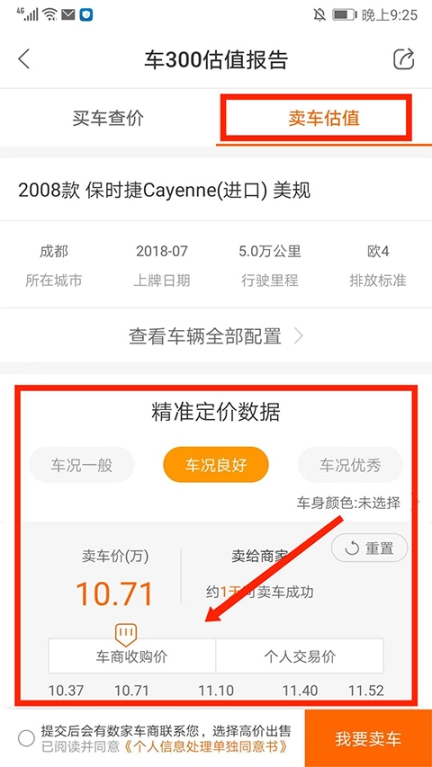Image resolution: width=432 pixels, height=767 pixels.
Task: Select the 车况良好 condition chip
Action: 216,465
